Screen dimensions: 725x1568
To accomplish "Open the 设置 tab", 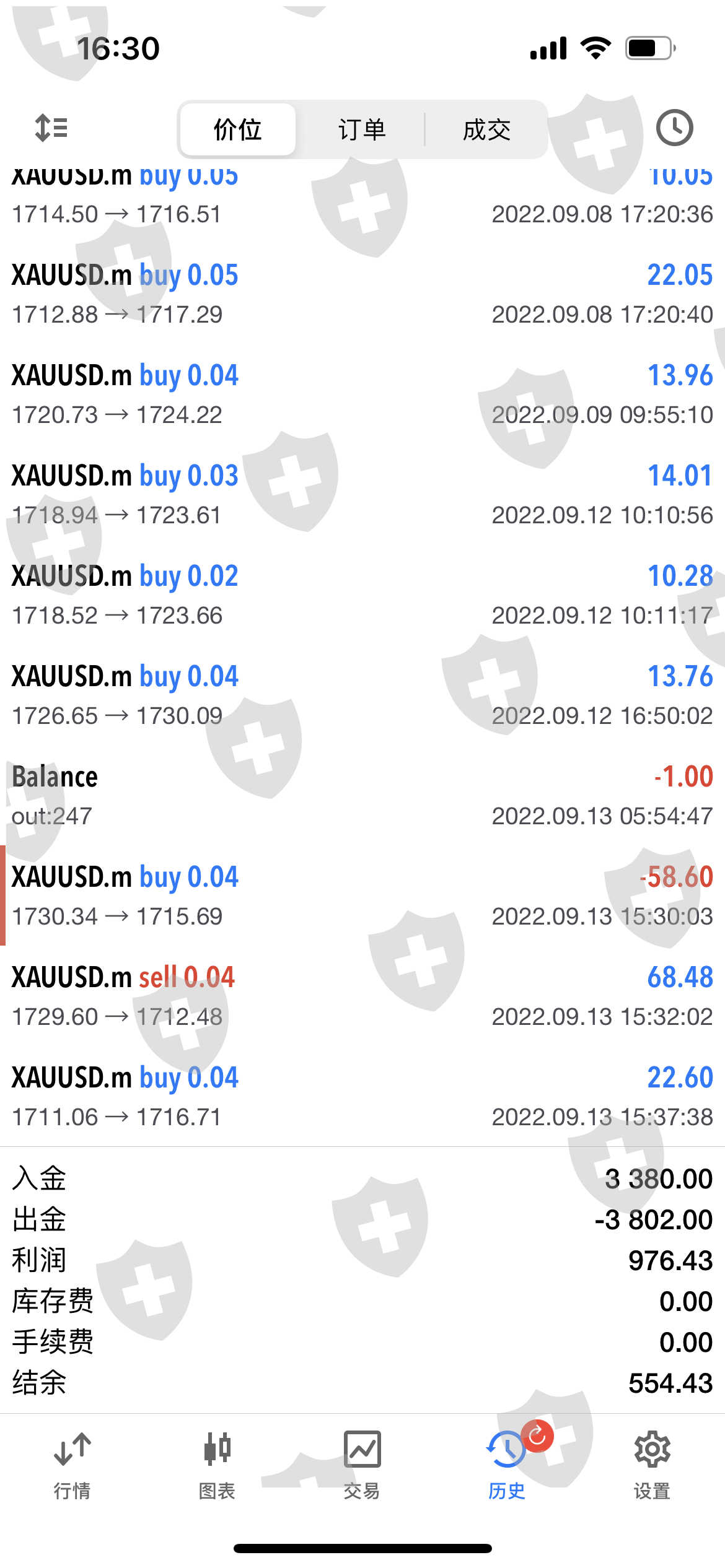I will pos(652,1465).
